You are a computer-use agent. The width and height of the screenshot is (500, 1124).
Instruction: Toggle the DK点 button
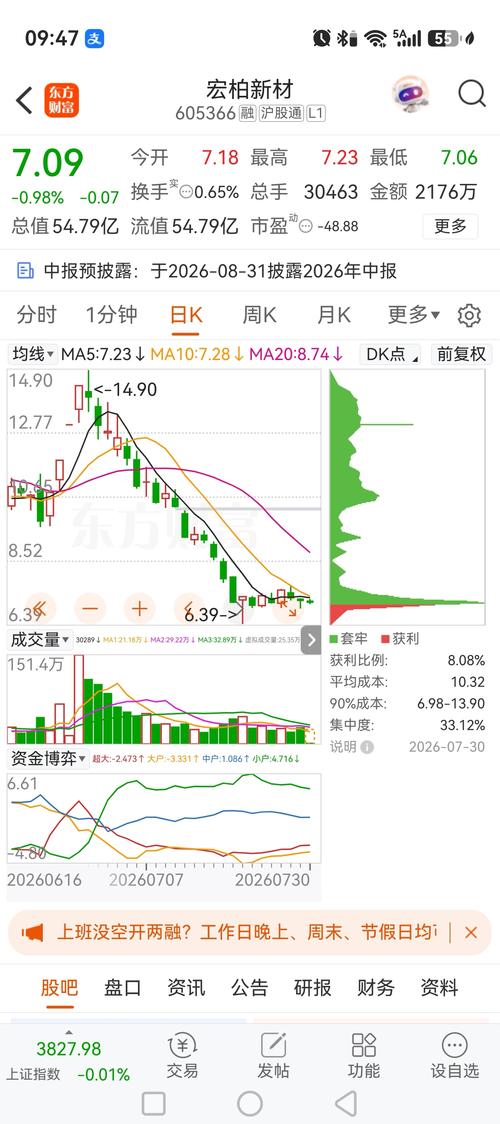[x=390, y=353]
